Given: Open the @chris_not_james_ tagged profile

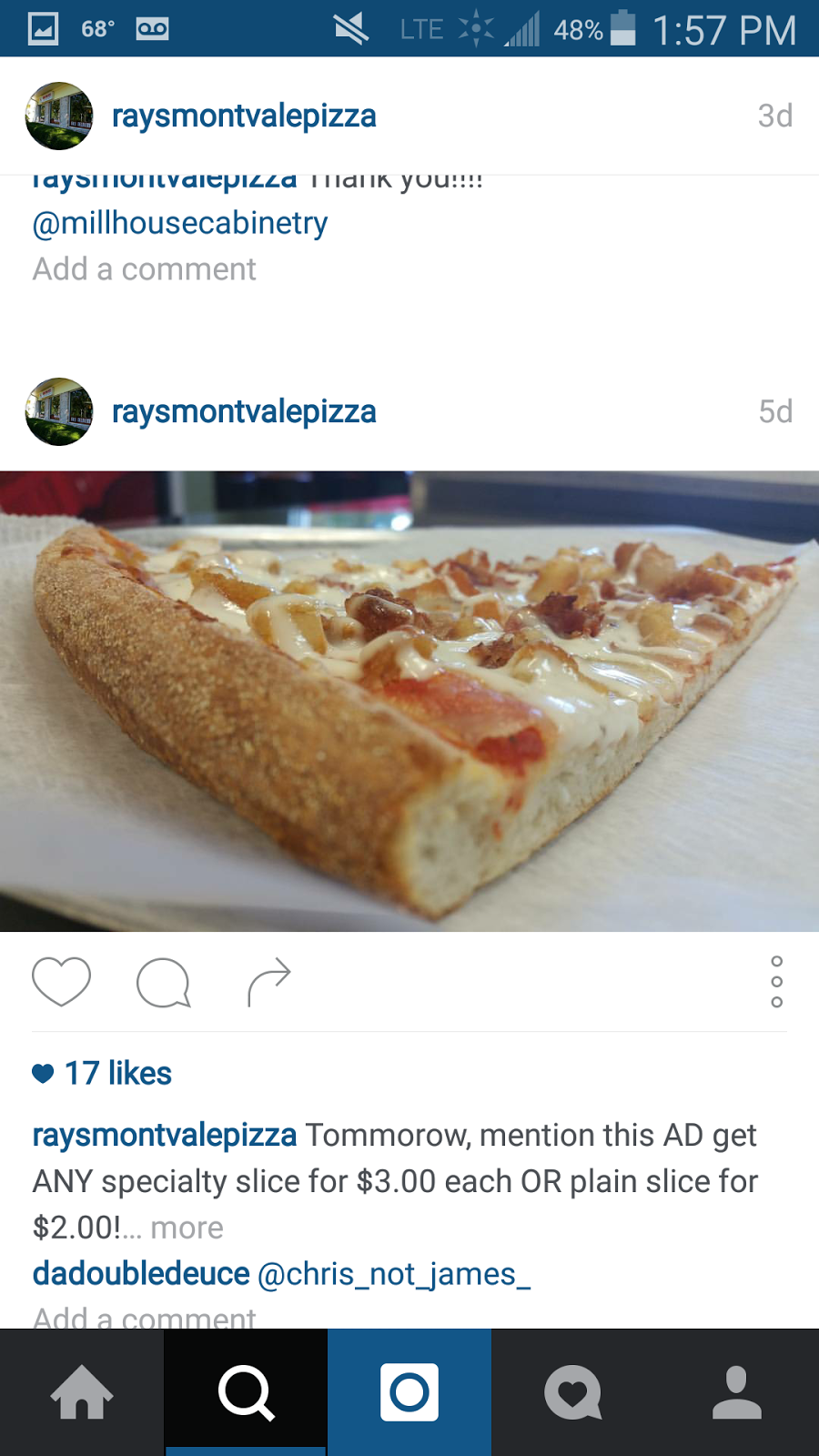Looking at the screenshot, I should [395, 1274].
